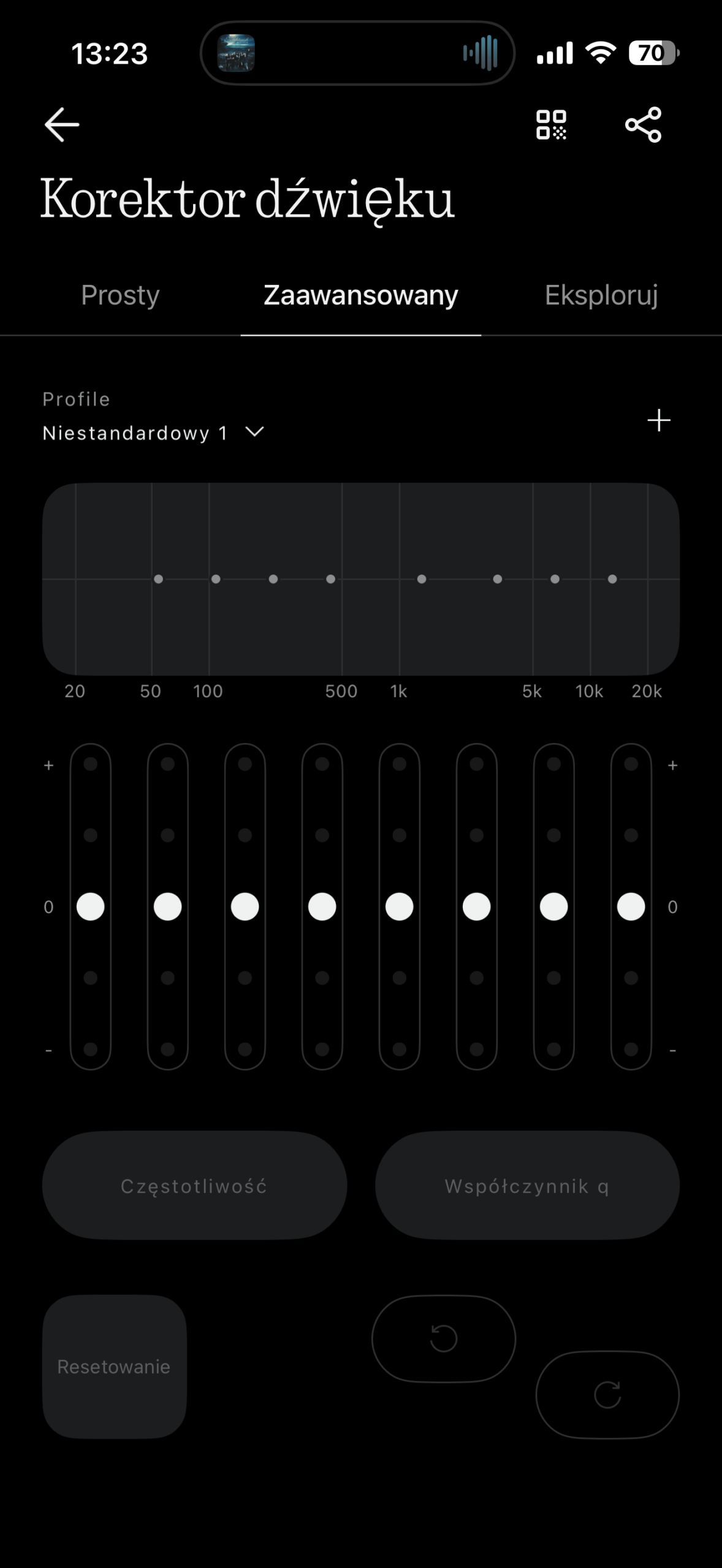Viewport: 722px width, 1568px height.
Task: Open the QR code scanner icon
Action: click(551, 124)
